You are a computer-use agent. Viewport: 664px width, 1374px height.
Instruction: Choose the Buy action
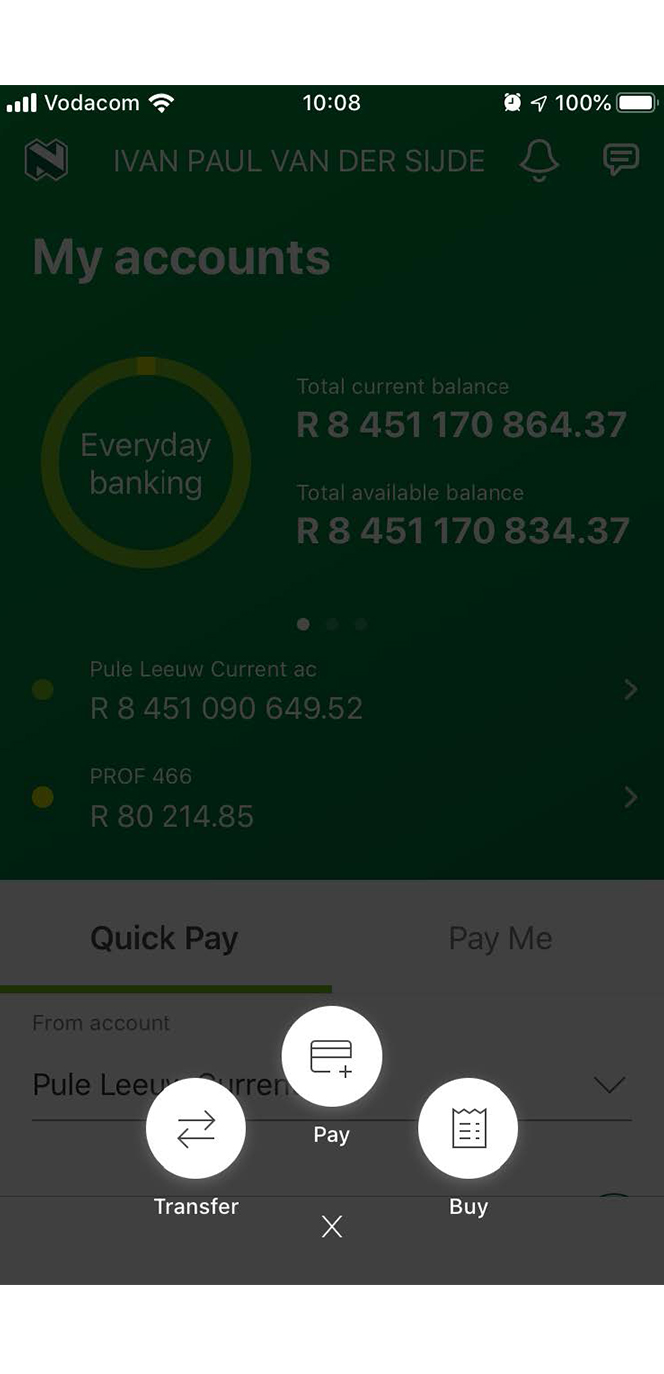(x=467, y=1129)
